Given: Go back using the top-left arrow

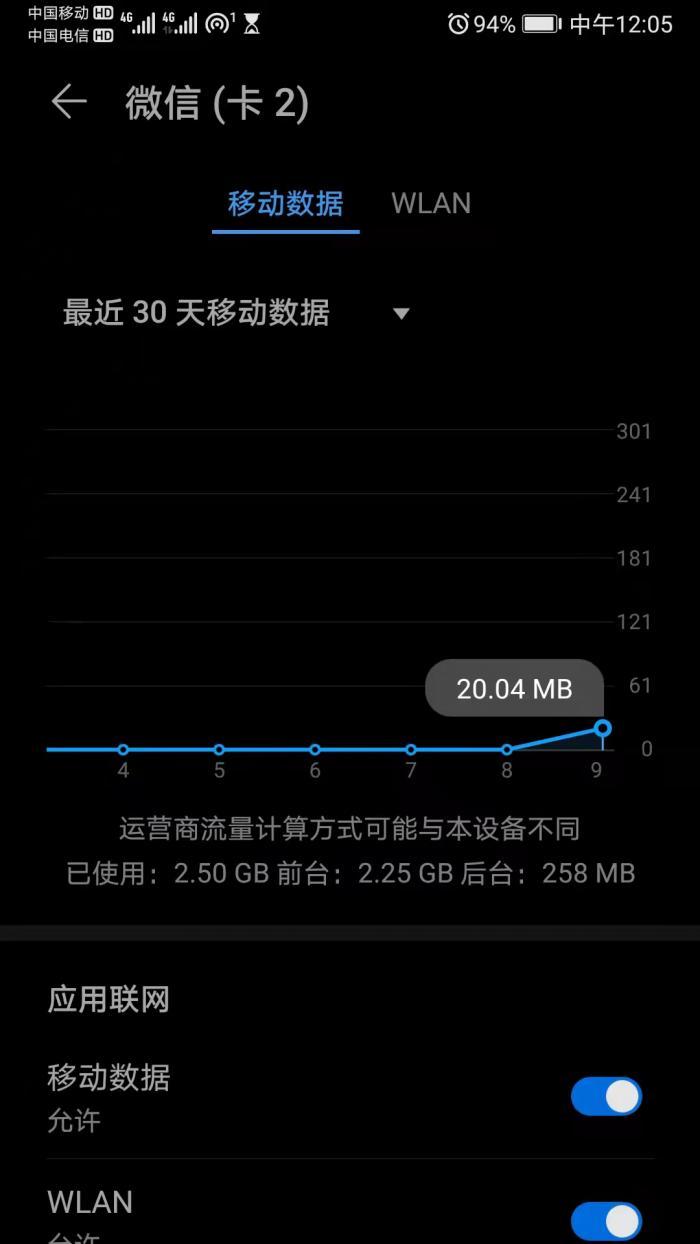Looking at the screenshot, I should [69, 102].
